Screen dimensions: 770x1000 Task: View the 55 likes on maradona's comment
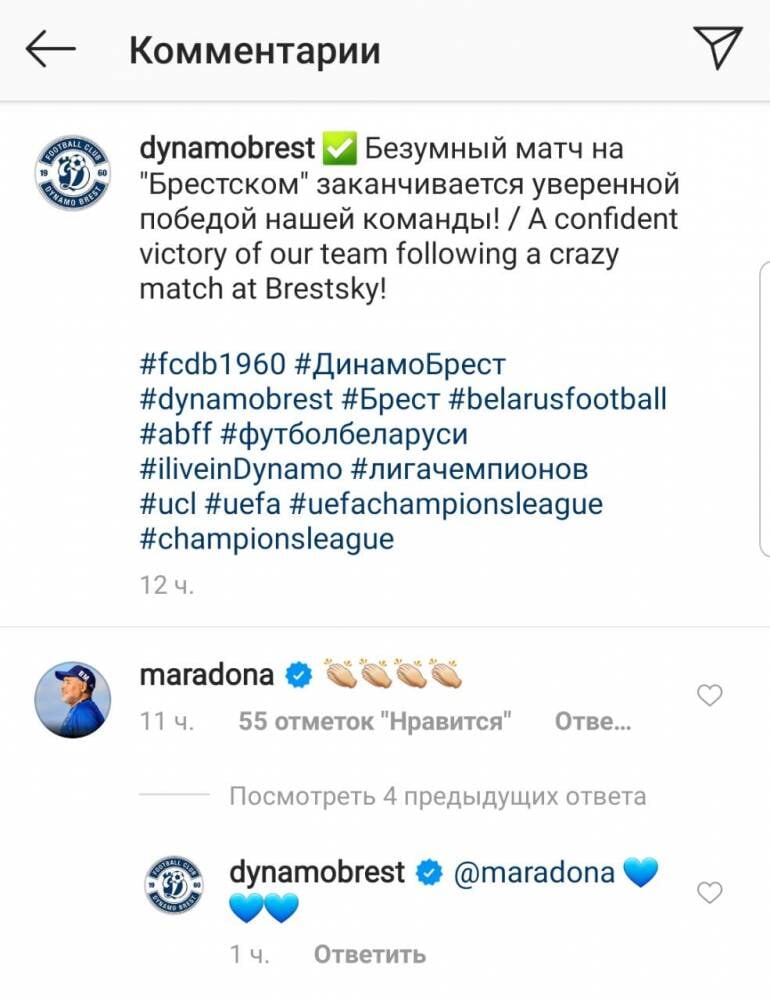(x=375, y=721)
